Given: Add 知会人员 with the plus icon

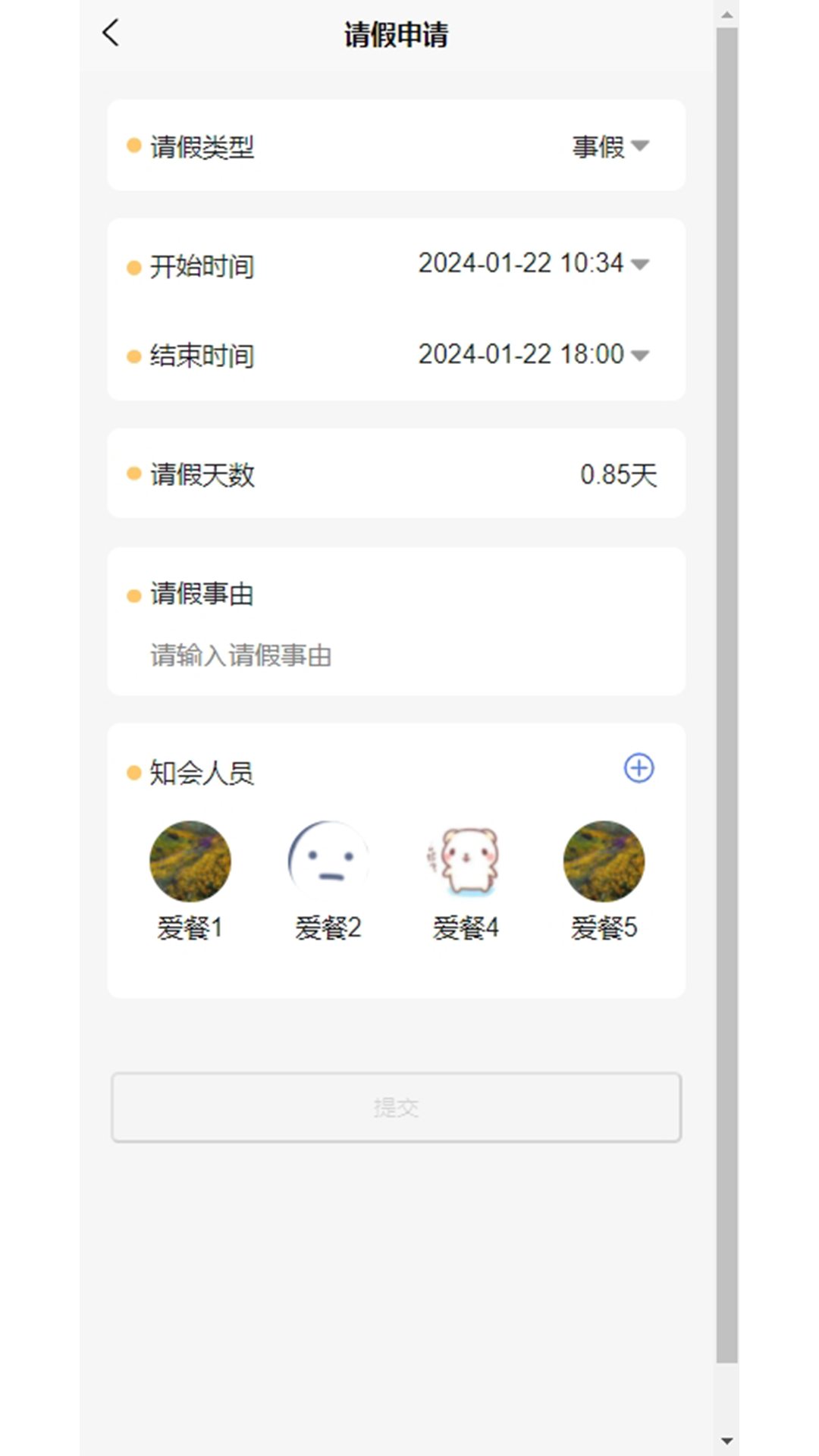Looking at the screenshot, I should (639, 768).
